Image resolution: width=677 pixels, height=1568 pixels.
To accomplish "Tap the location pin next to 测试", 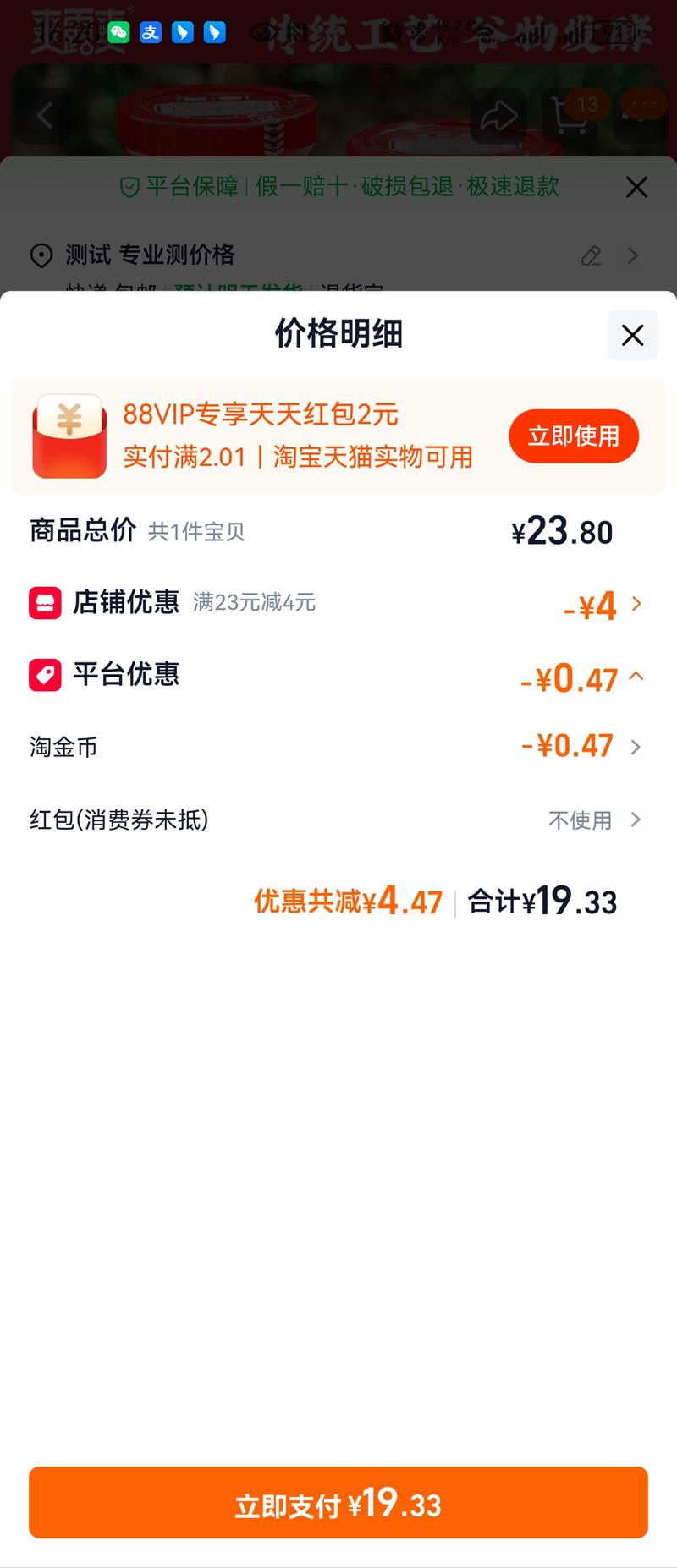I will 43,256.
